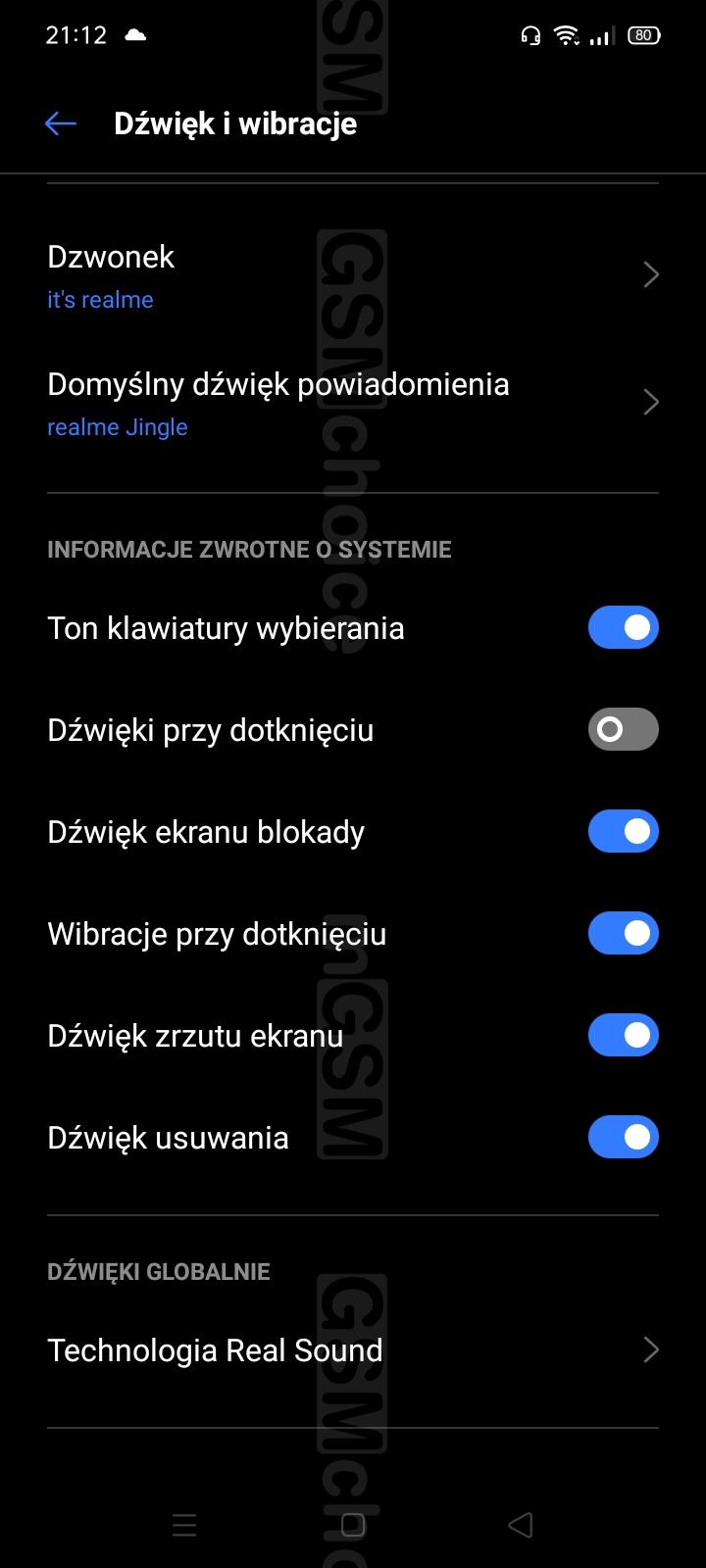Image resolution: width=706 pixels, height=1568 pixels.
Task: Tap the system home button
Action: [x=353, y=1524]
